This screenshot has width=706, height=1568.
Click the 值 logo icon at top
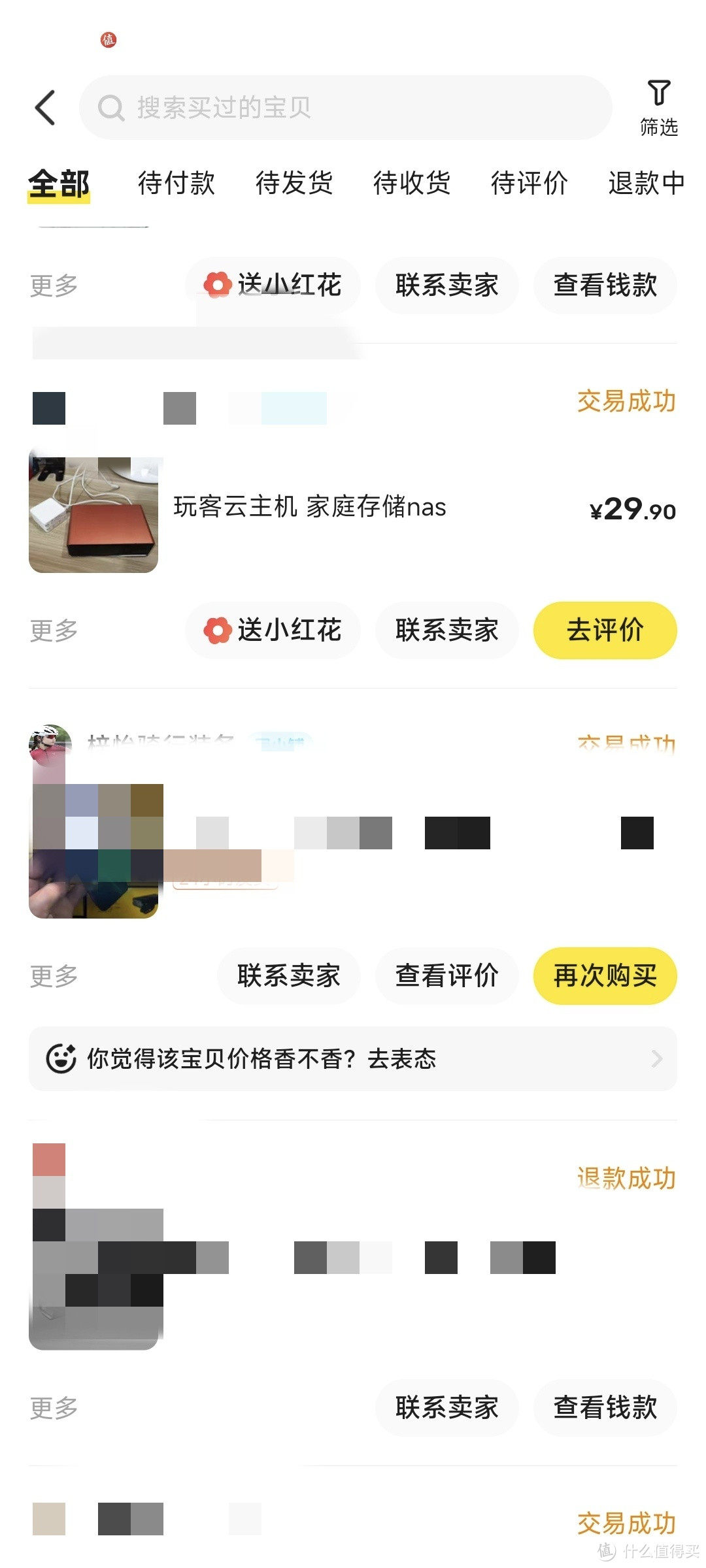pos(109,41)
